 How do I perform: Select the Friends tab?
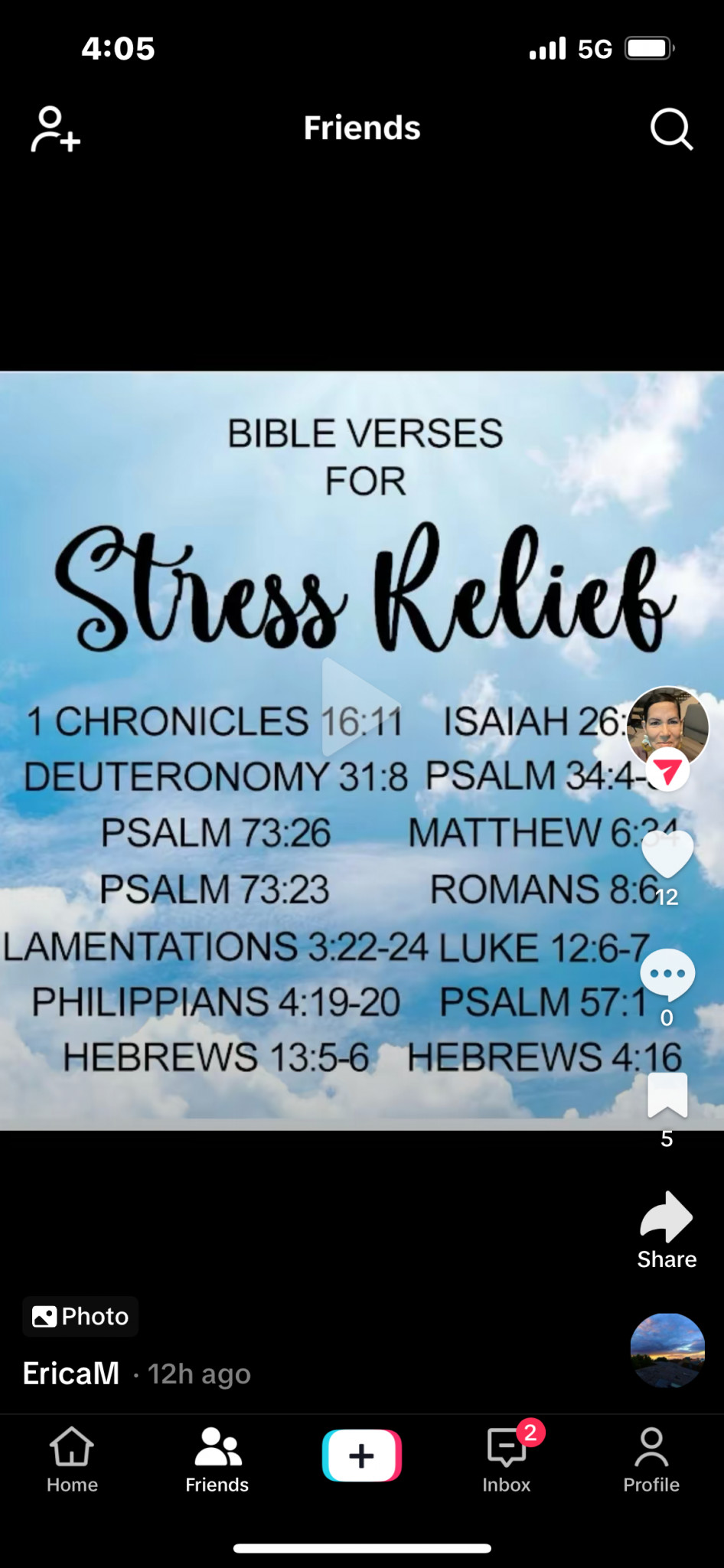pyautogui.click(x=217, y=1460)
